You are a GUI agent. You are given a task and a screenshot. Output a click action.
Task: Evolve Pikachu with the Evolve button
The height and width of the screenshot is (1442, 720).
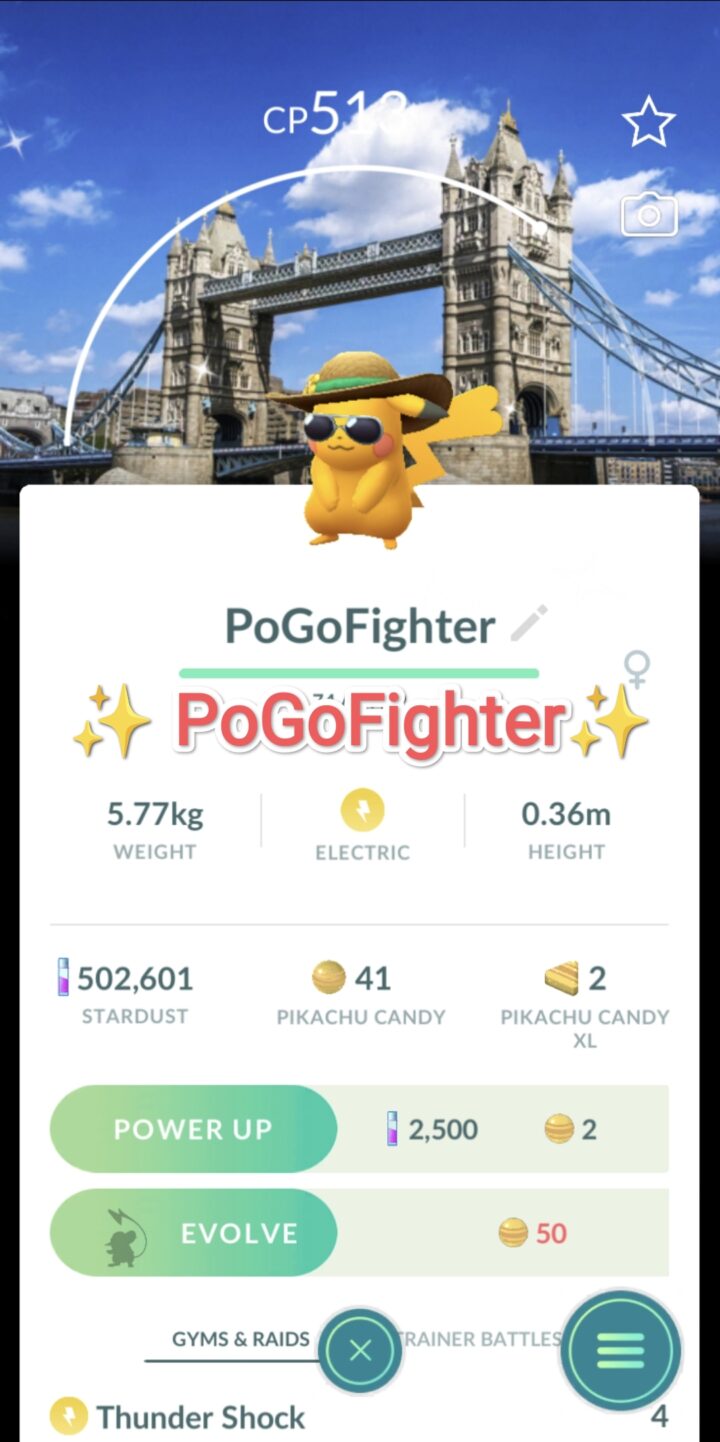[193, 1233]
